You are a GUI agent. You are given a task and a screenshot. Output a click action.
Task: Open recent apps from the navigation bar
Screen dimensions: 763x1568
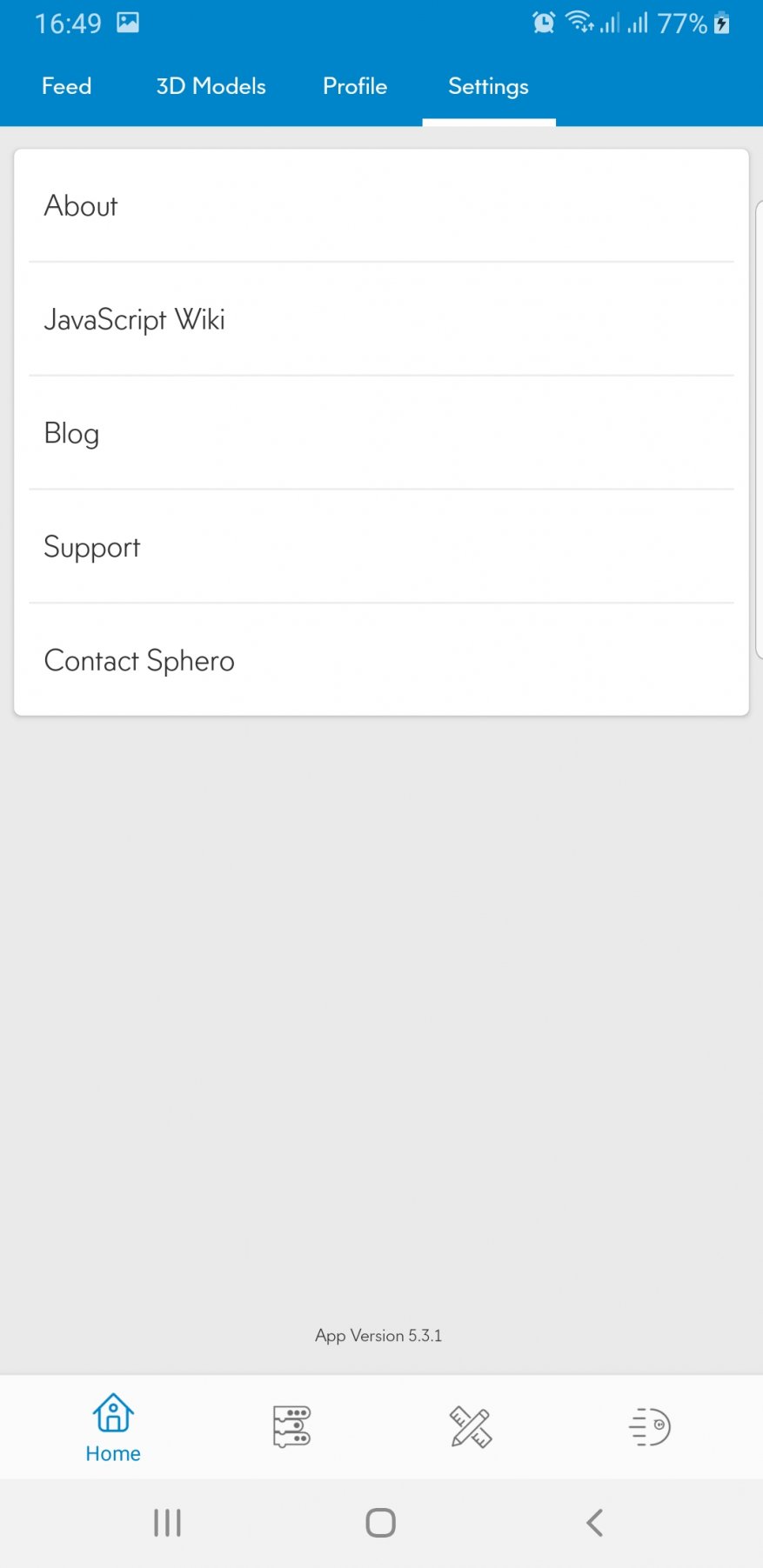(x=167, y=1523)
